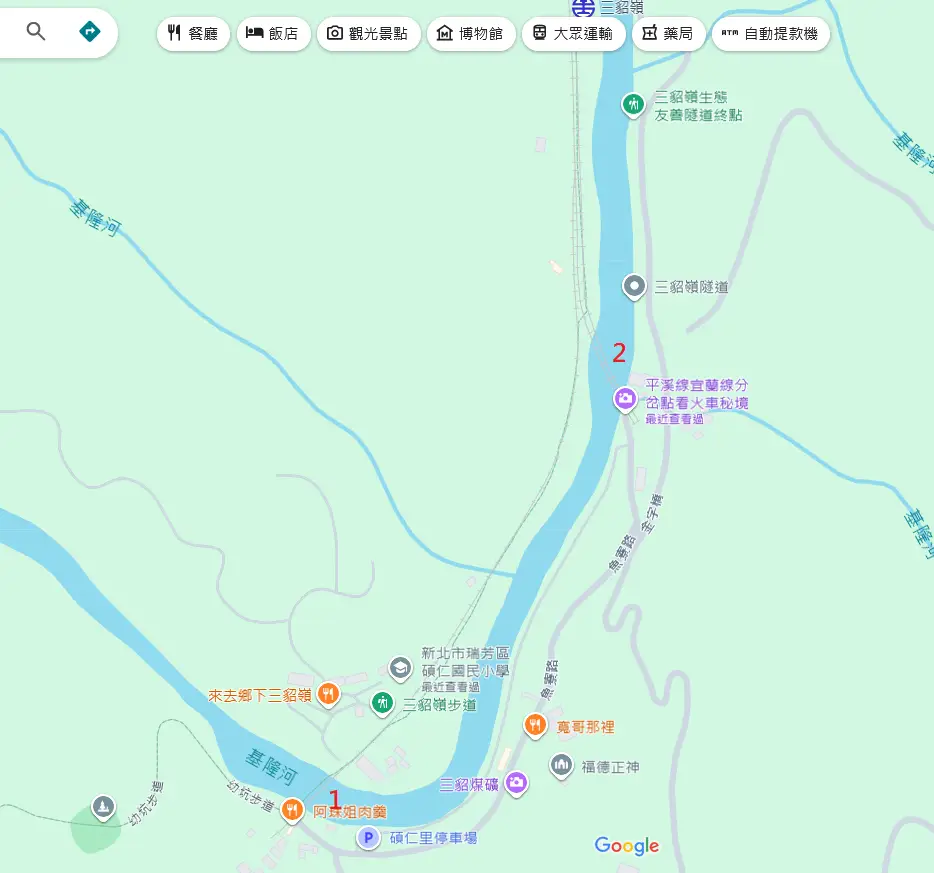Tap the search magnifier icon
934x873 pixels.
[x=36, y=32]
